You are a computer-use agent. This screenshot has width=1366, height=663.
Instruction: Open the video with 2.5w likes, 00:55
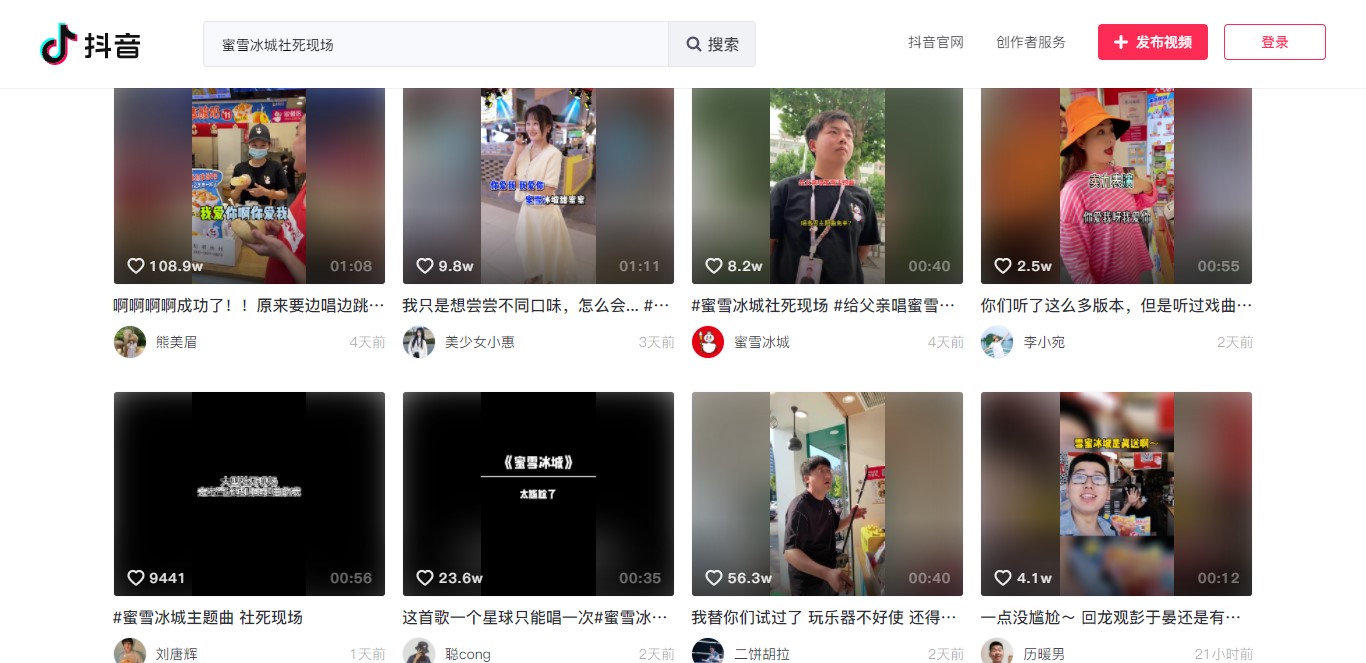tap(1116, 185)
